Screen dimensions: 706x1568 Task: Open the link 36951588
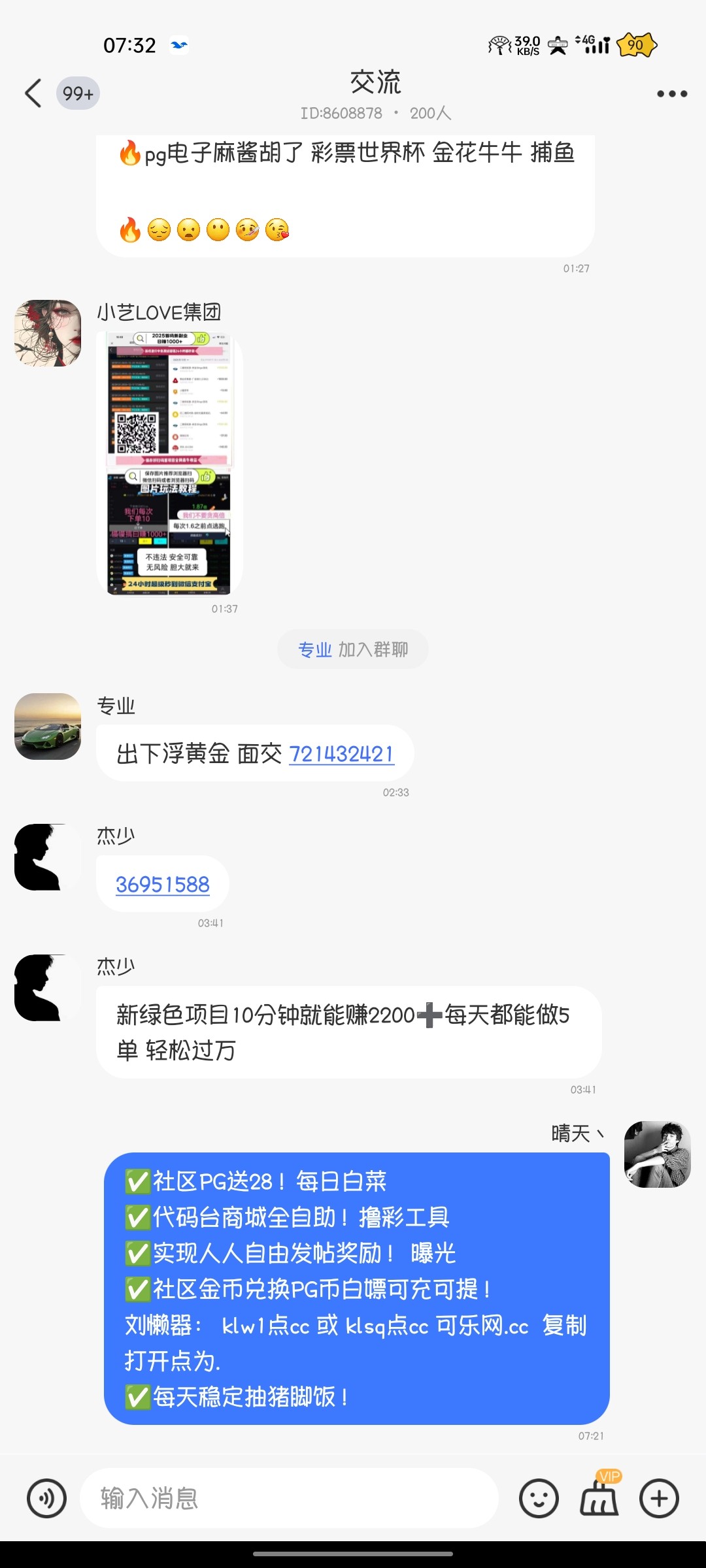(x=162, y=884)
